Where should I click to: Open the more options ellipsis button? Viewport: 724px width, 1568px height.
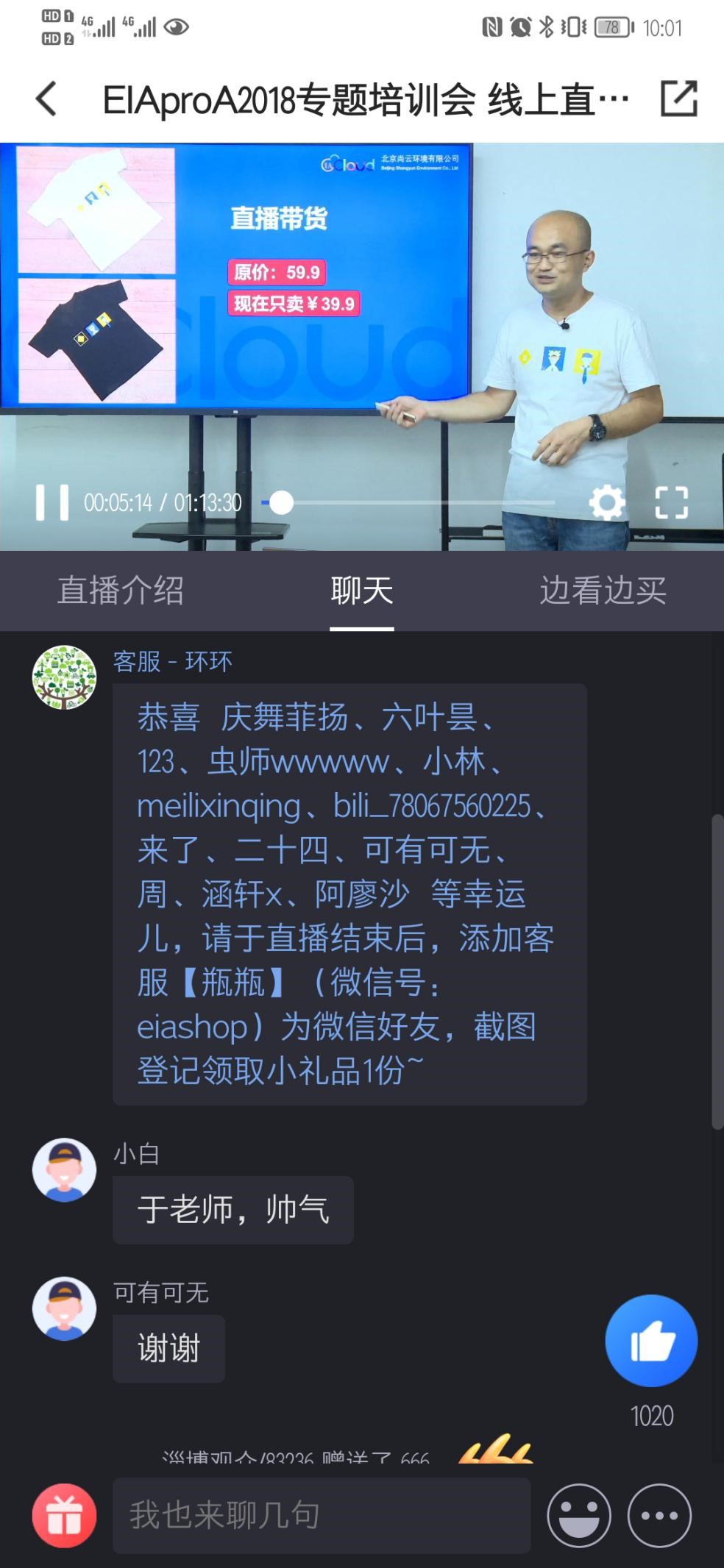point(659,1516)
